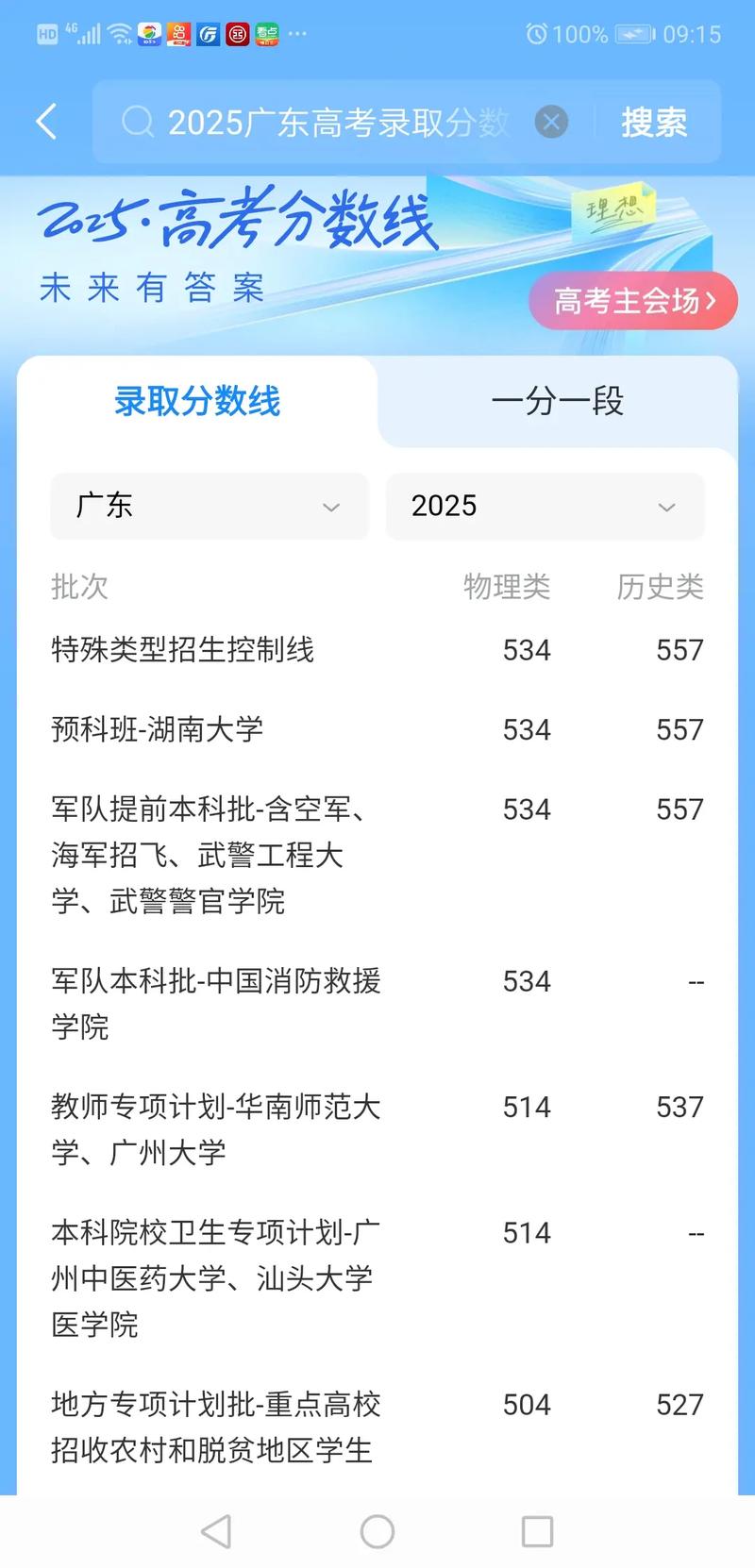The width and height of the screenshot is (755, 1568).
Task: Switch to the 一分一段 tab
Action: click(x=558, y=402)
